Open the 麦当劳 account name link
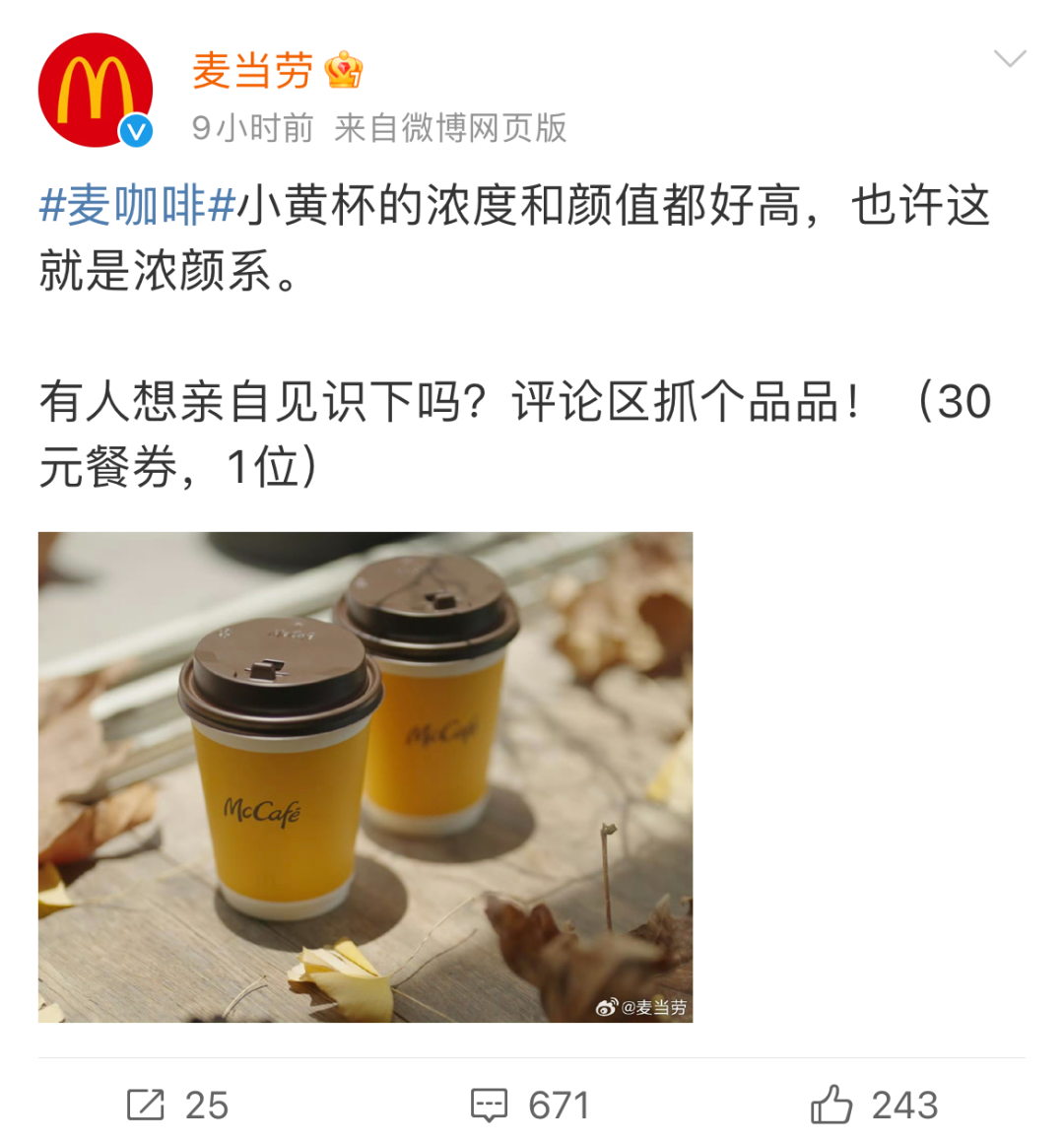Viewport: 1064px width, 1142px height. click(252, 71)
